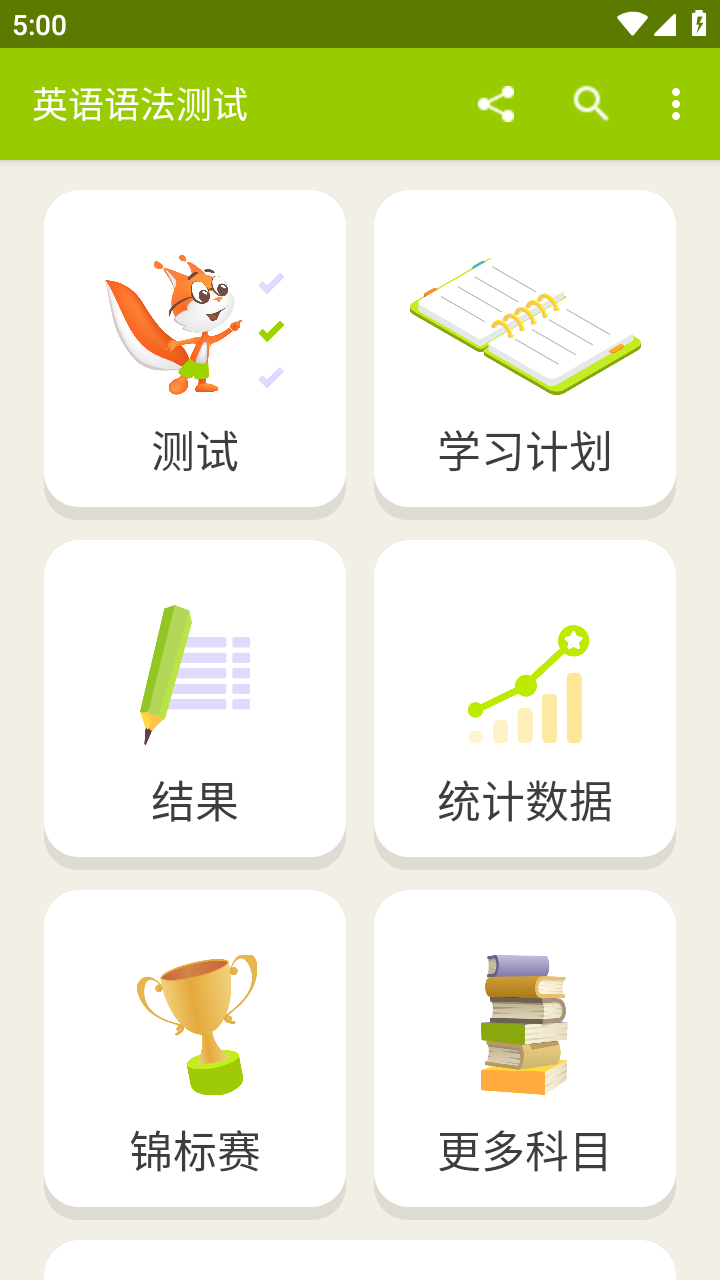This screenshot has height=1280, width=720.
Task: Tap the 英语语法测试 title text
Action: 140,103
